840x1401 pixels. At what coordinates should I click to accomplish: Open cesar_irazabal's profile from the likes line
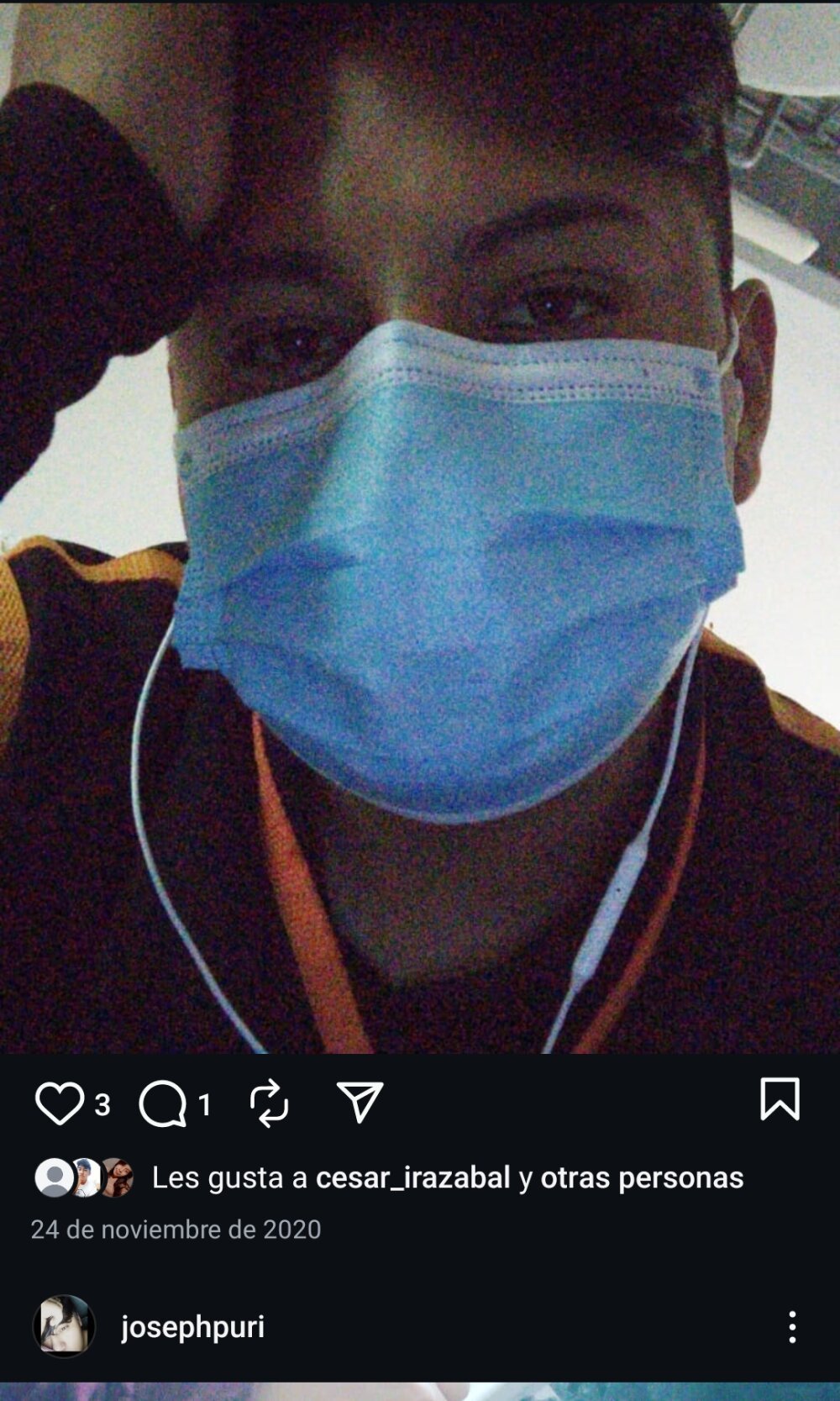point(412,1177)
